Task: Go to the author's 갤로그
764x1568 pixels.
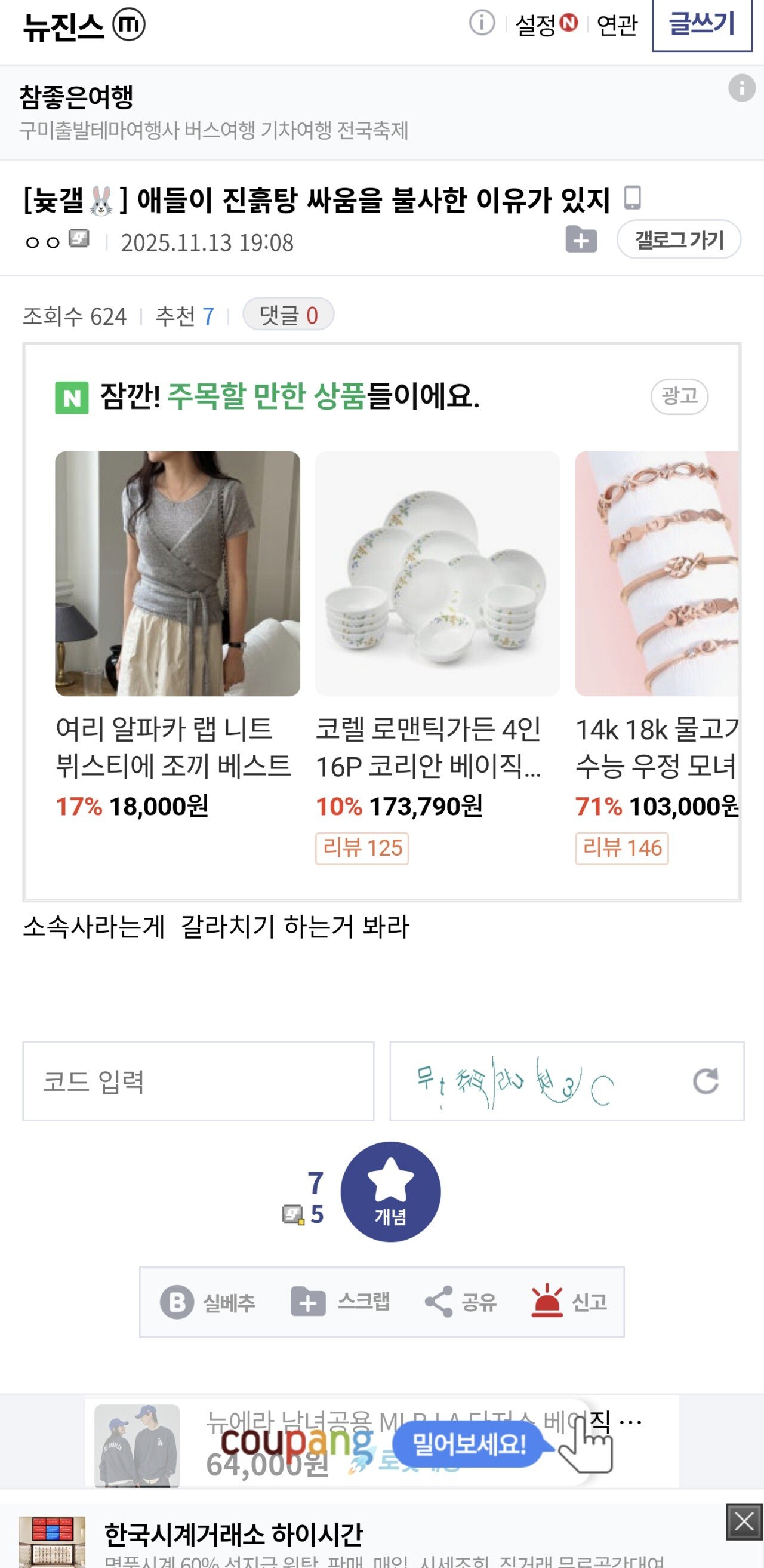Action: [x=678, y=240]
